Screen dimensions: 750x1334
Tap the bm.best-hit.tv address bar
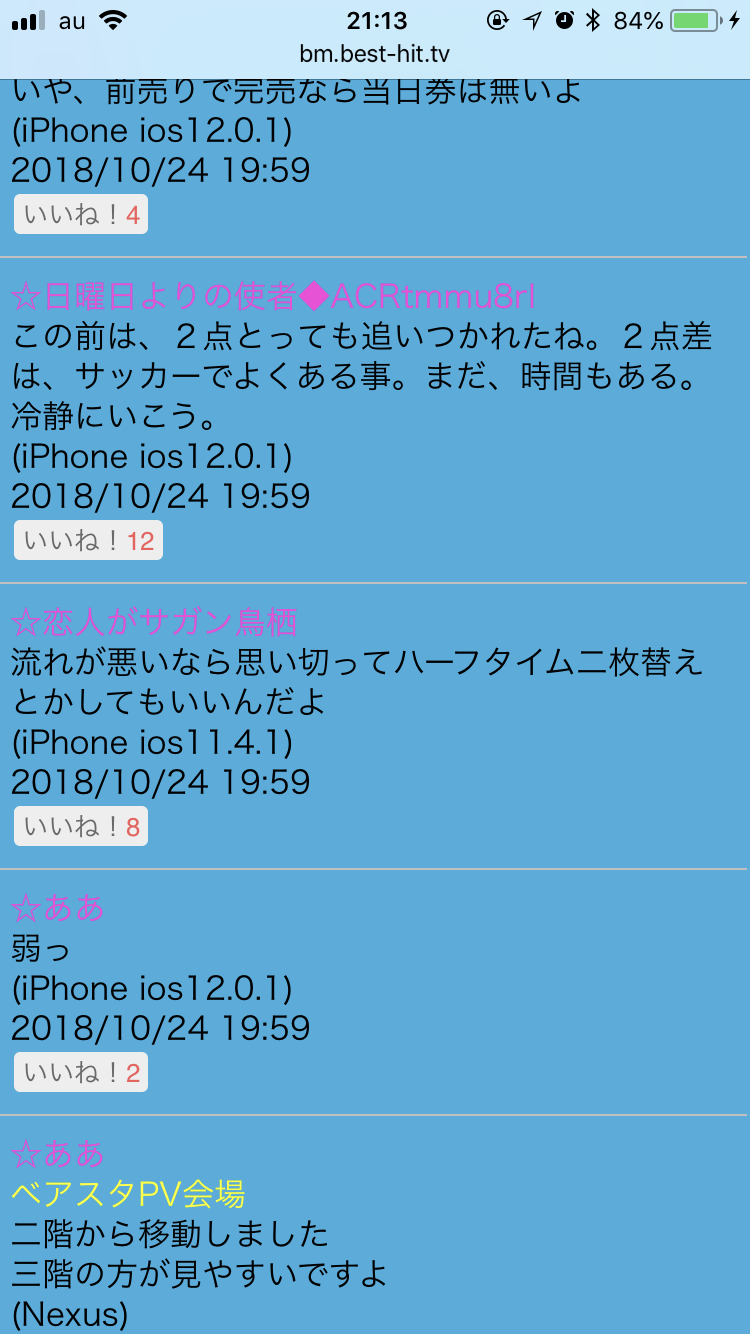pyautogui.click(x=375, y=53)
